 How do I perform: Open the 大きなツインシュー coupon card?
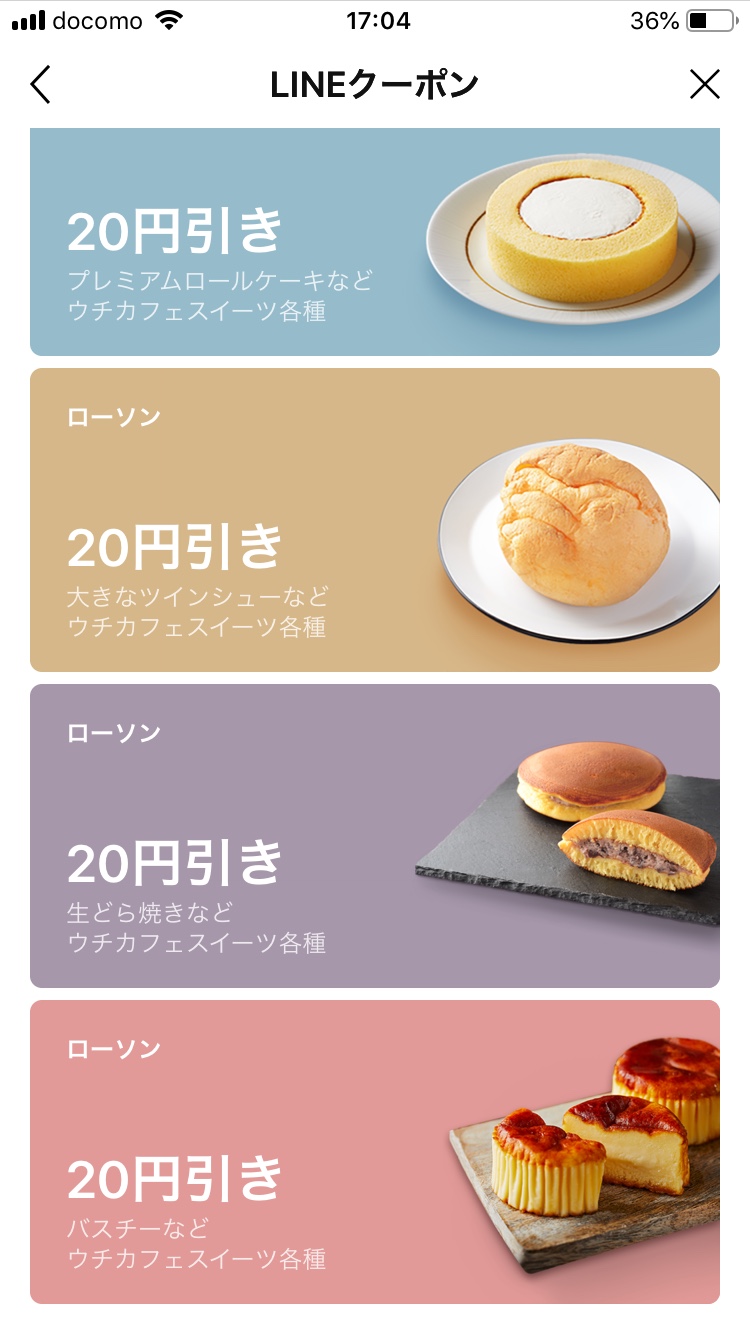(375, 520)
